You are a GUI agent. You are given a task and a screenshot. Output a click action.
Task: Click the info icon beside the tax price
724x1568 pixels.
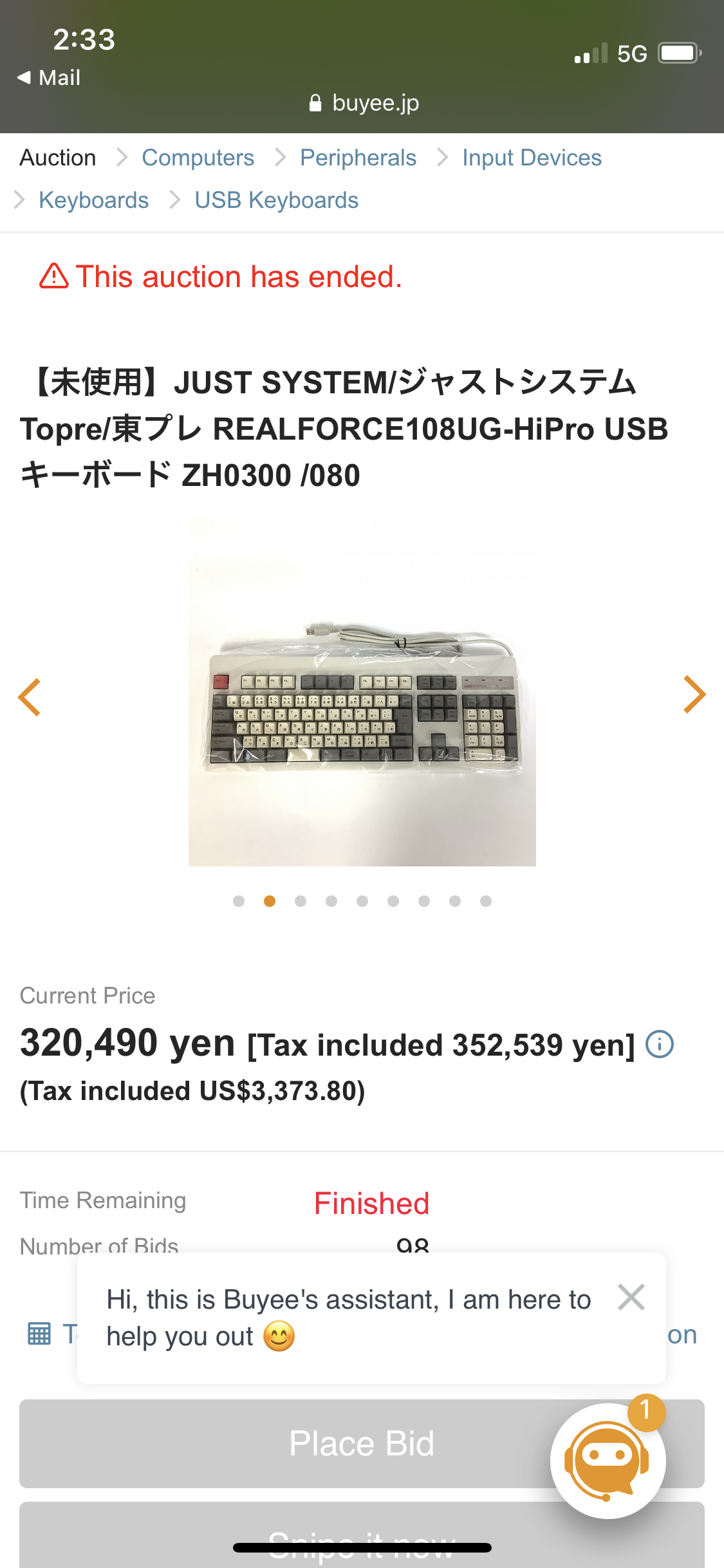[660, 1043]
